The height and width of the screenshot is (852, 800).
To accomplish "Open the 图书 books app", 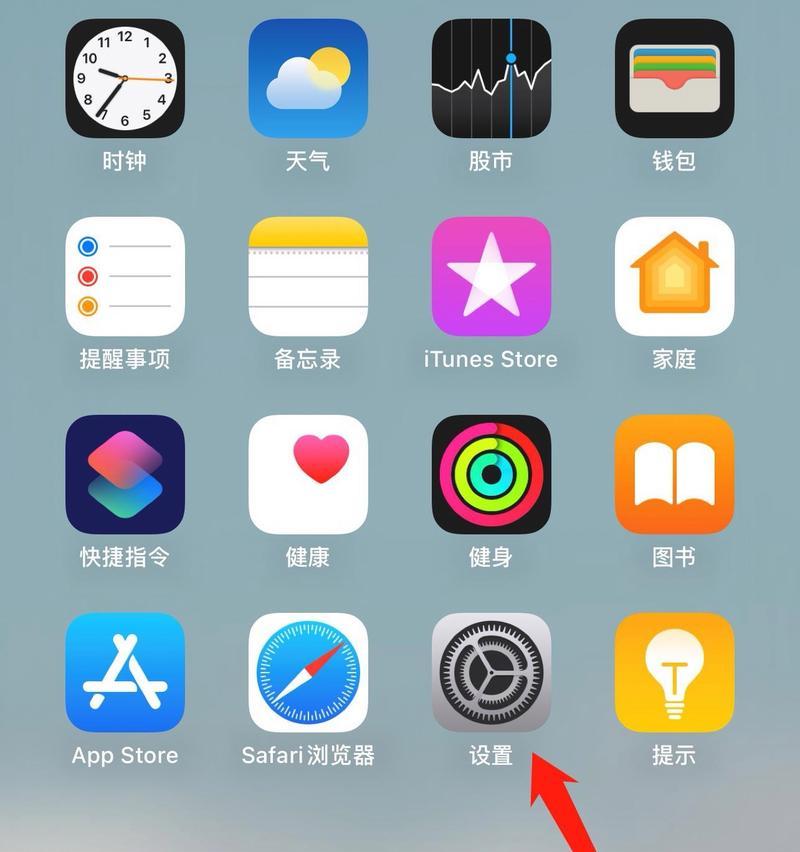I will coord(674,474).
